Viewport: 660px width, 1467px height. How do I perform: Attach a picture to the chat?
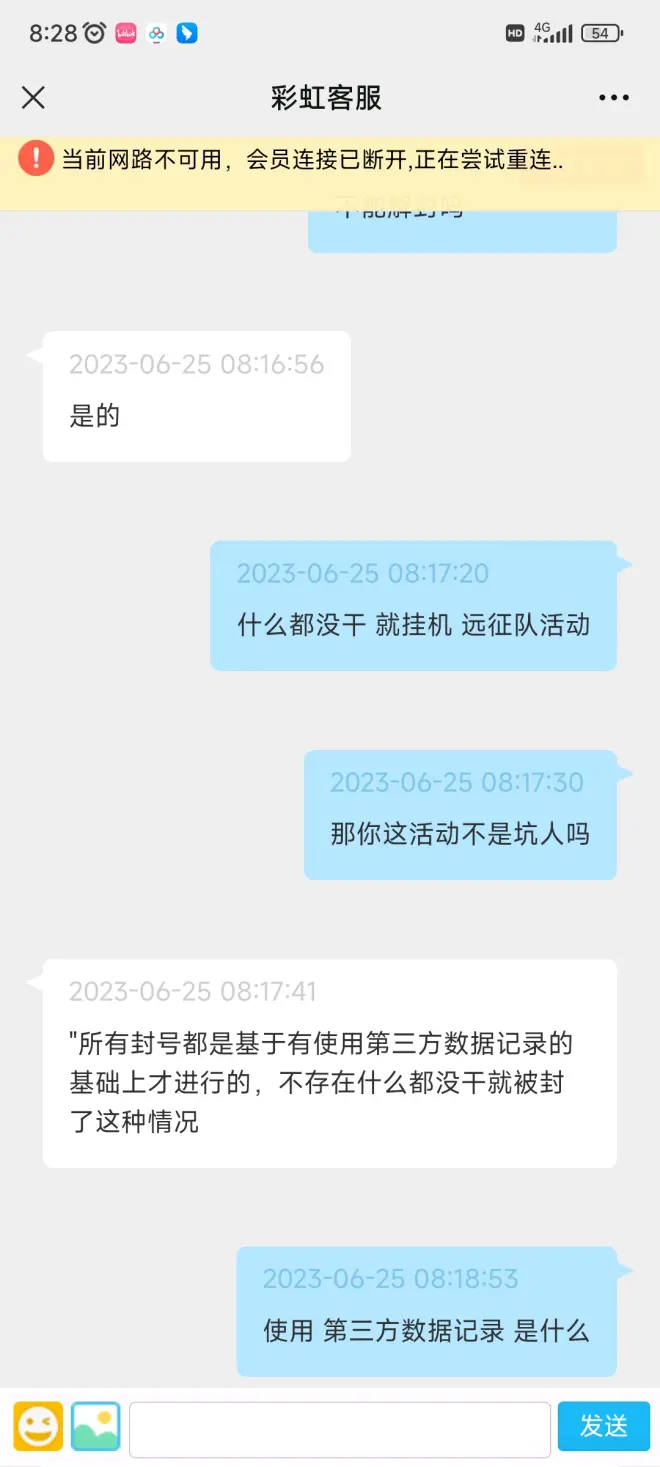[96, 1426]
